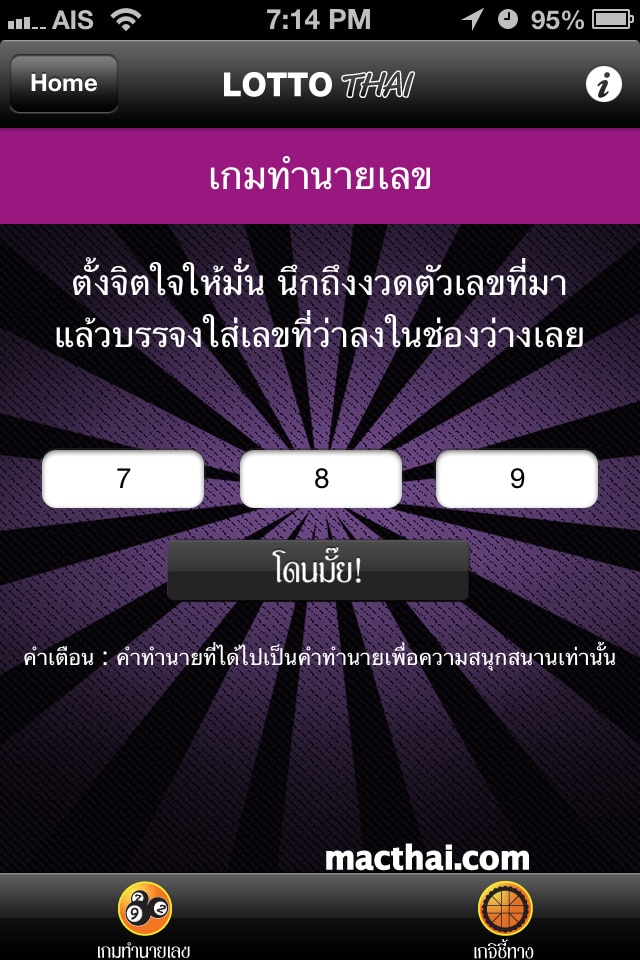
Task: Switch to the basketball icon tab
Action: pyautogui.click(x=504, y=918)
